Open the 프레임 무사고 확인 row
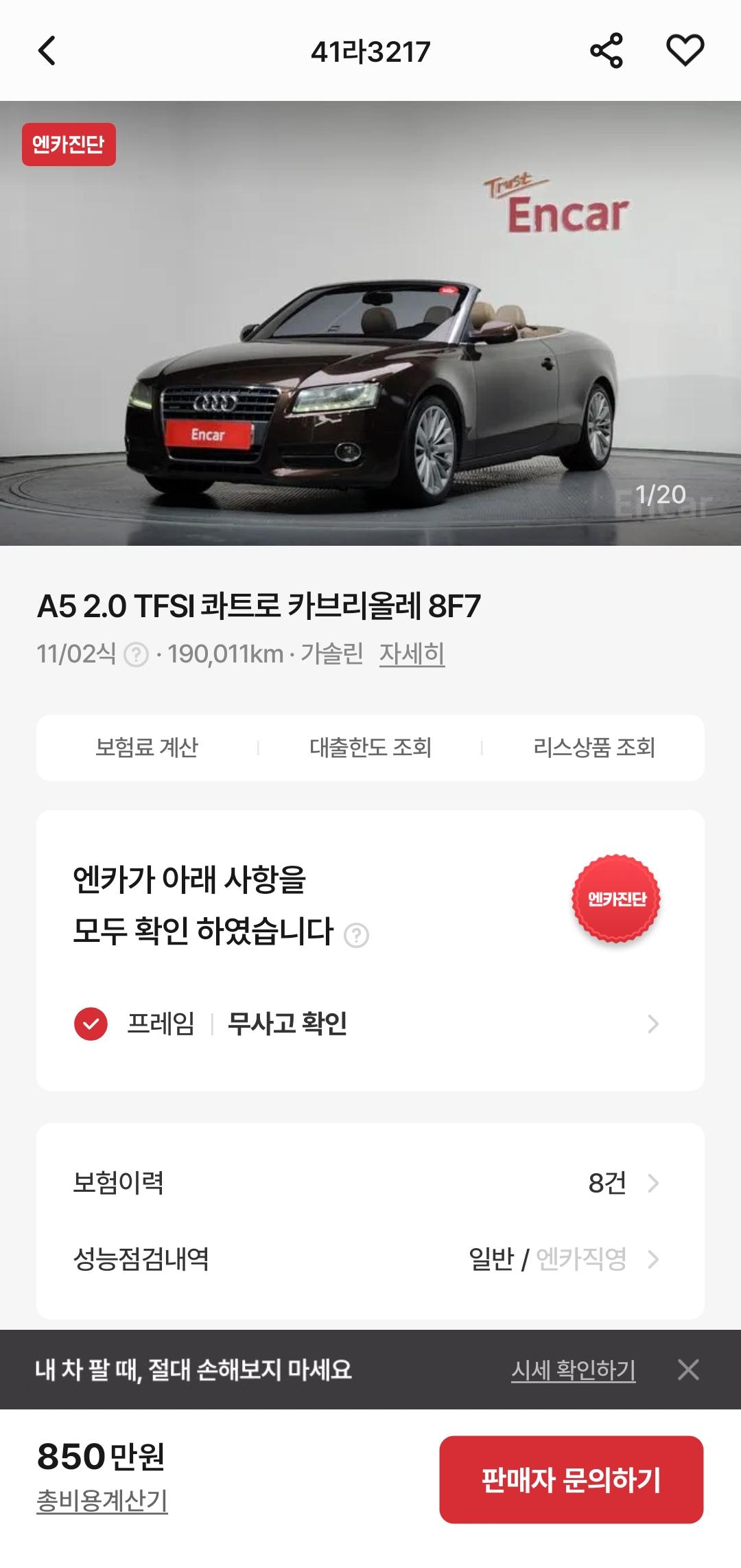The width and height of the screenshot is (741, 1568). (x=366, y=1024)
